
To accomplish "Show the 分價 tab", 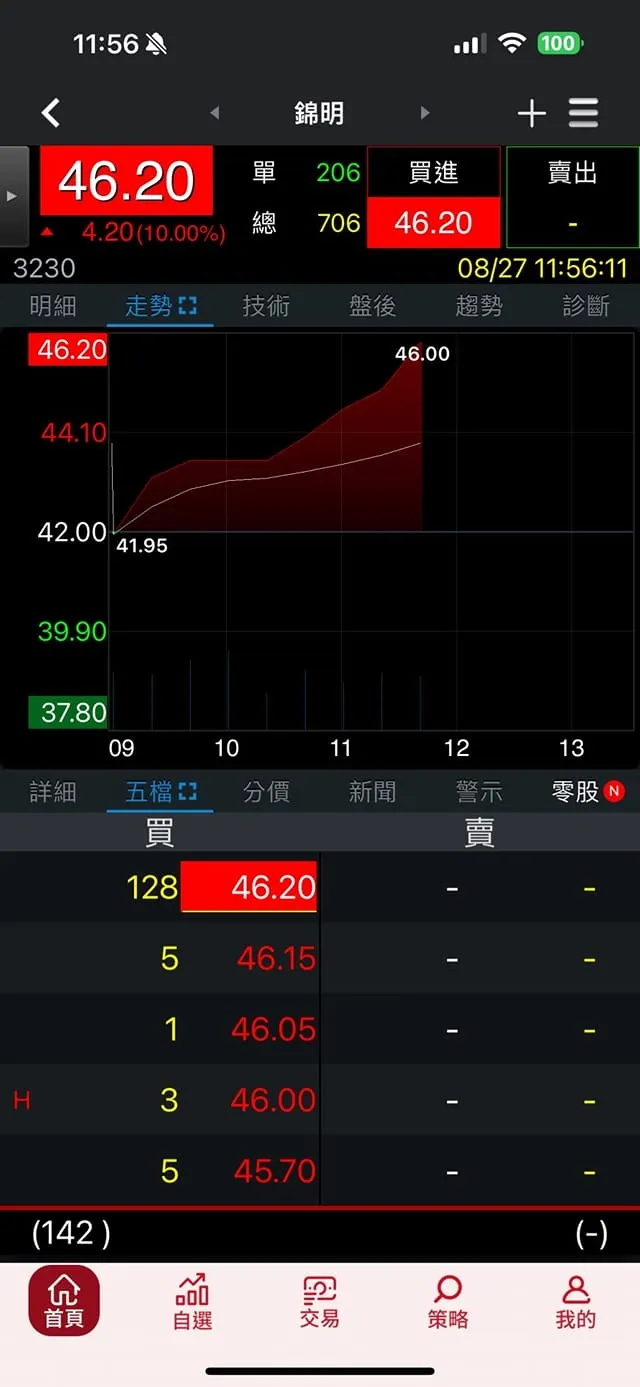I will tap(266, 792).
